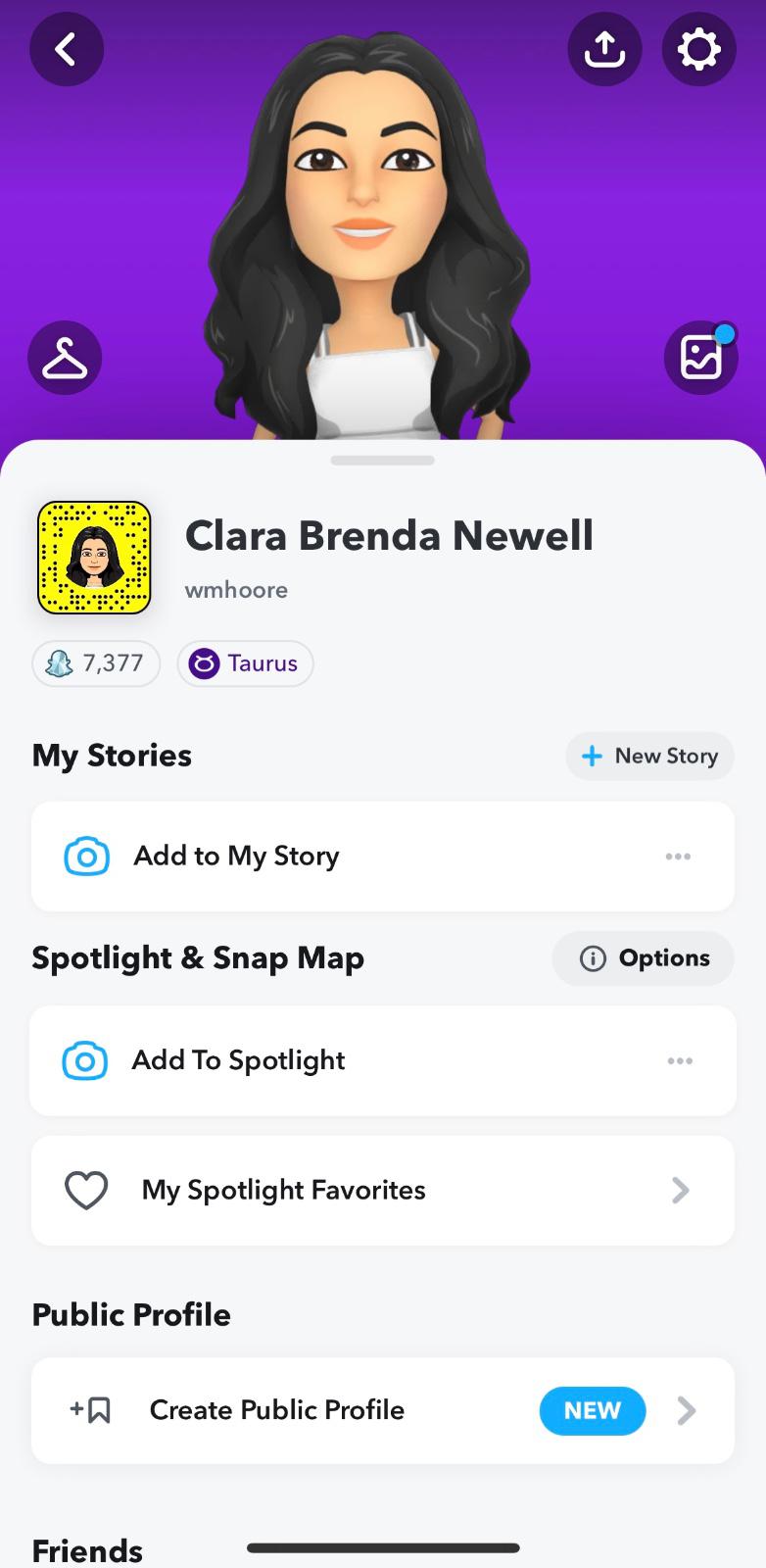Screen dimensions: 766x1568
Task: Open the Taurus zodiac chip
Action: coord(245,663)
